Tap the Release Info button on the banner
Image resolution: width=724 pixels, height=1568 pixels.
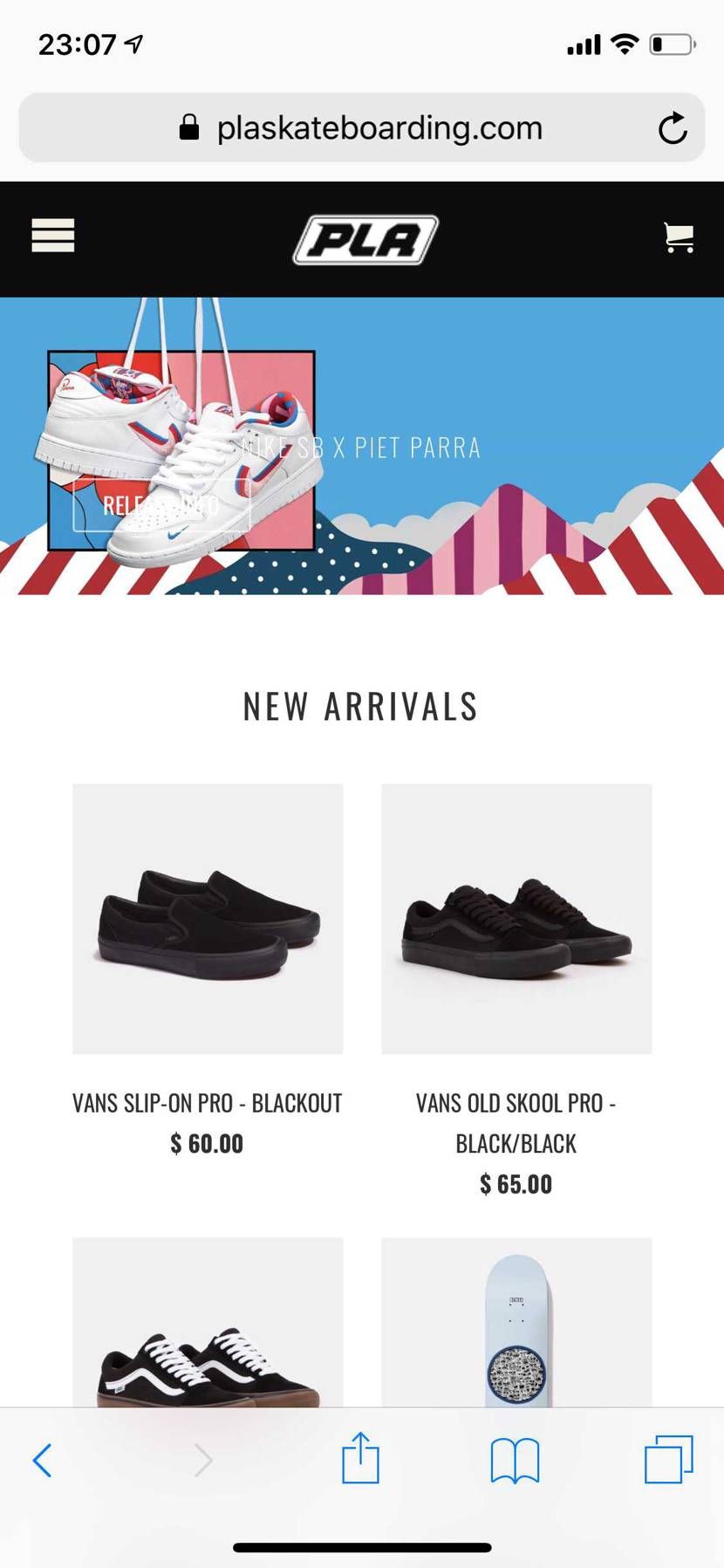pyautogui.click(x=161, y=505)
